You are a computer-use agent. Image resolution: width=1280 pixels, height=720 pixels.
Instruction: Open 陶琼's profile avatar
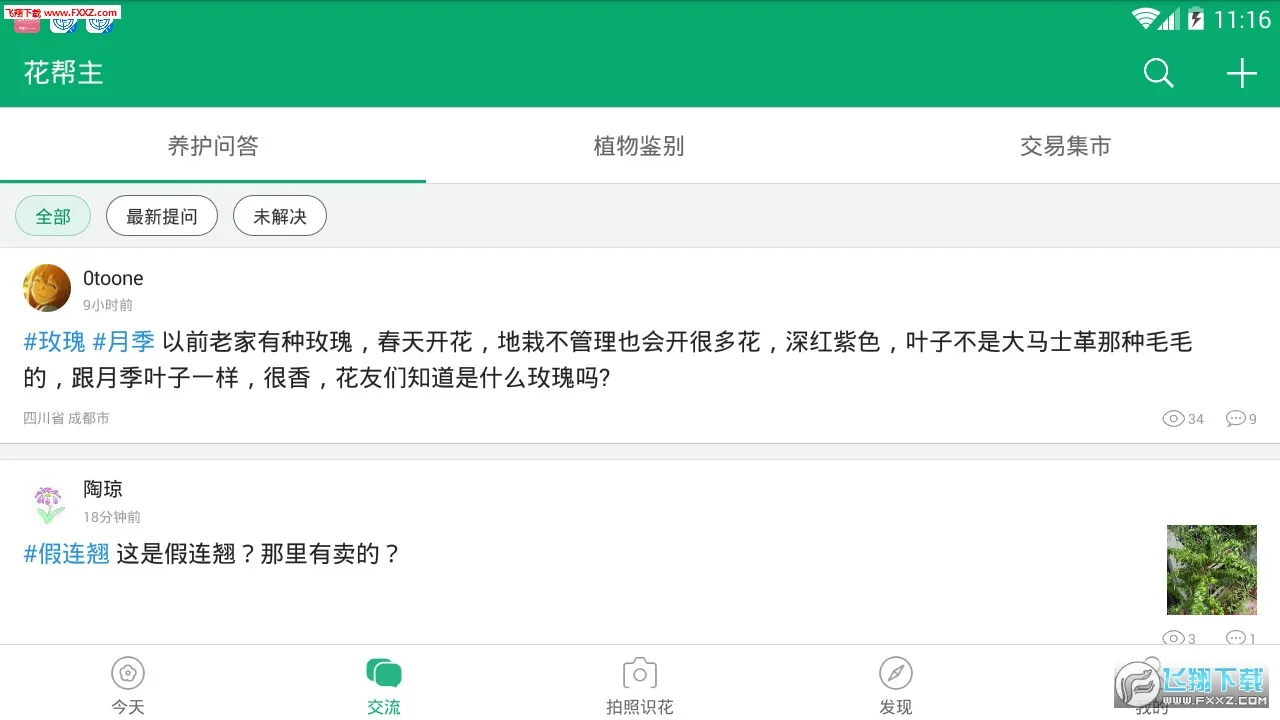(47, 502)
